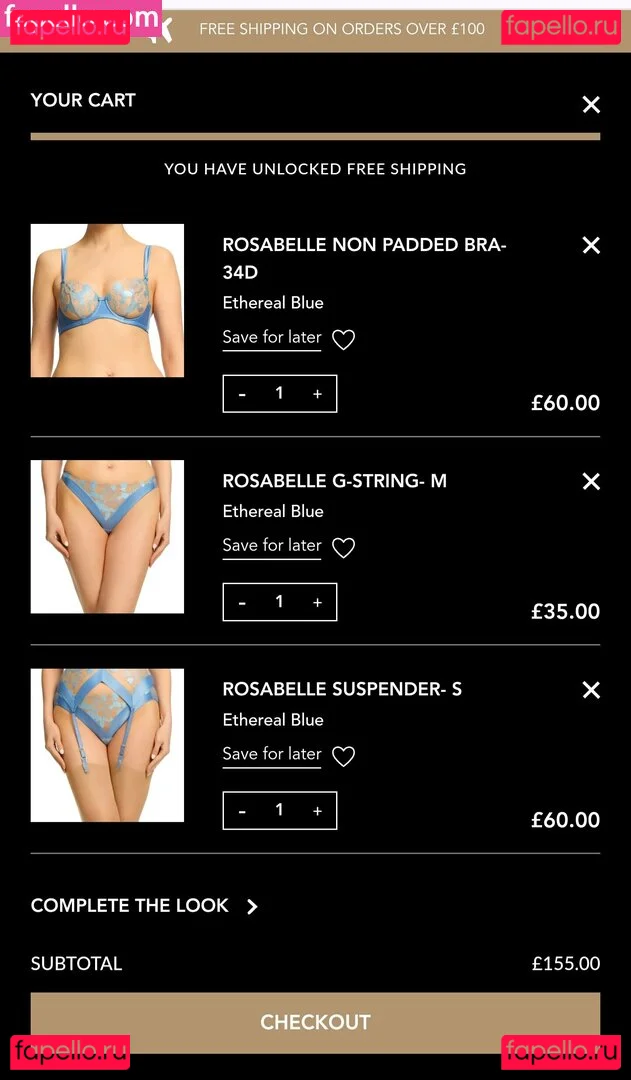Increase quantity of Rosabelle Non Padded Bra
Image resolution: width=631 pixels, height=1080 pixels.
click(317, 394)
